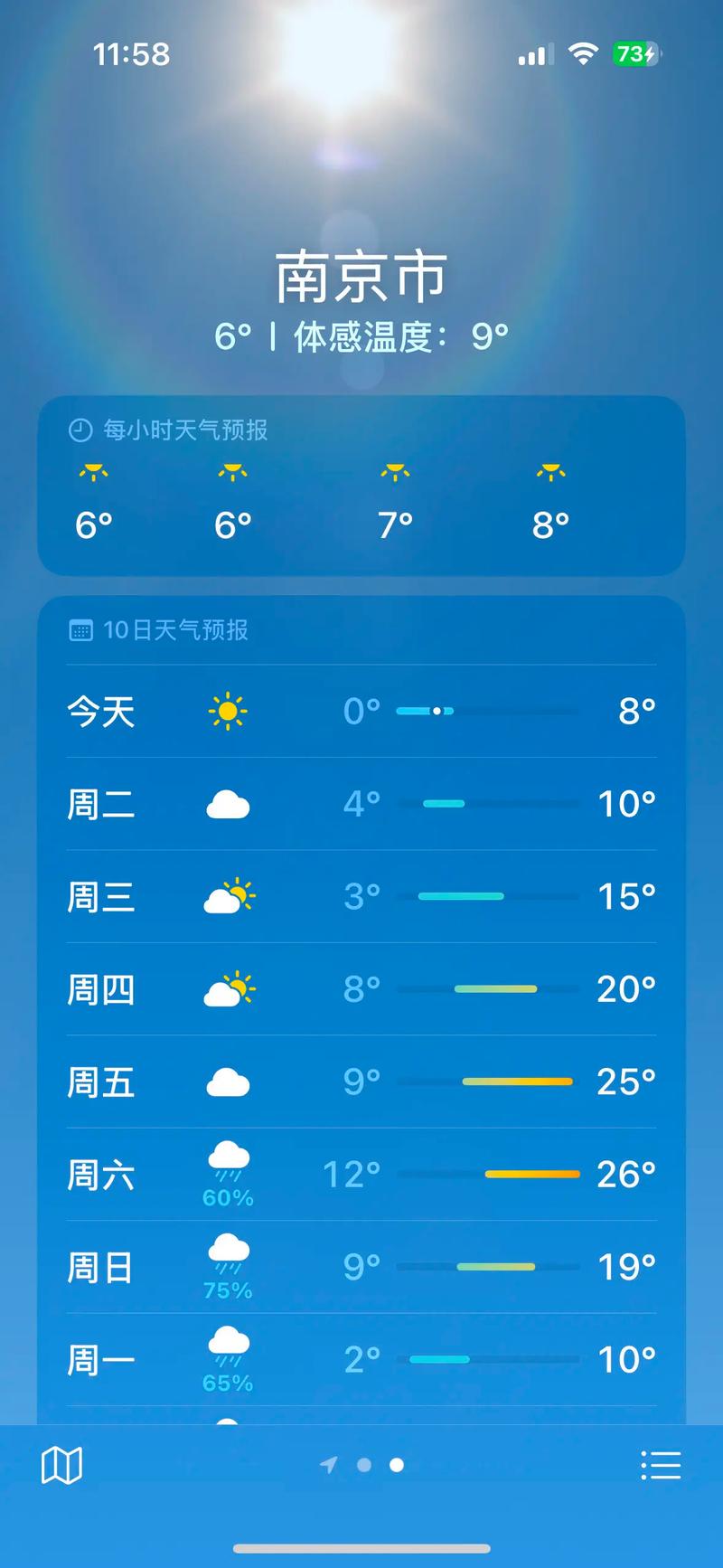This screenshot has width=723, height=1568.
Task: Tap the 周四 forecast row
Action: pyautogui.click(x=361, y=989)
